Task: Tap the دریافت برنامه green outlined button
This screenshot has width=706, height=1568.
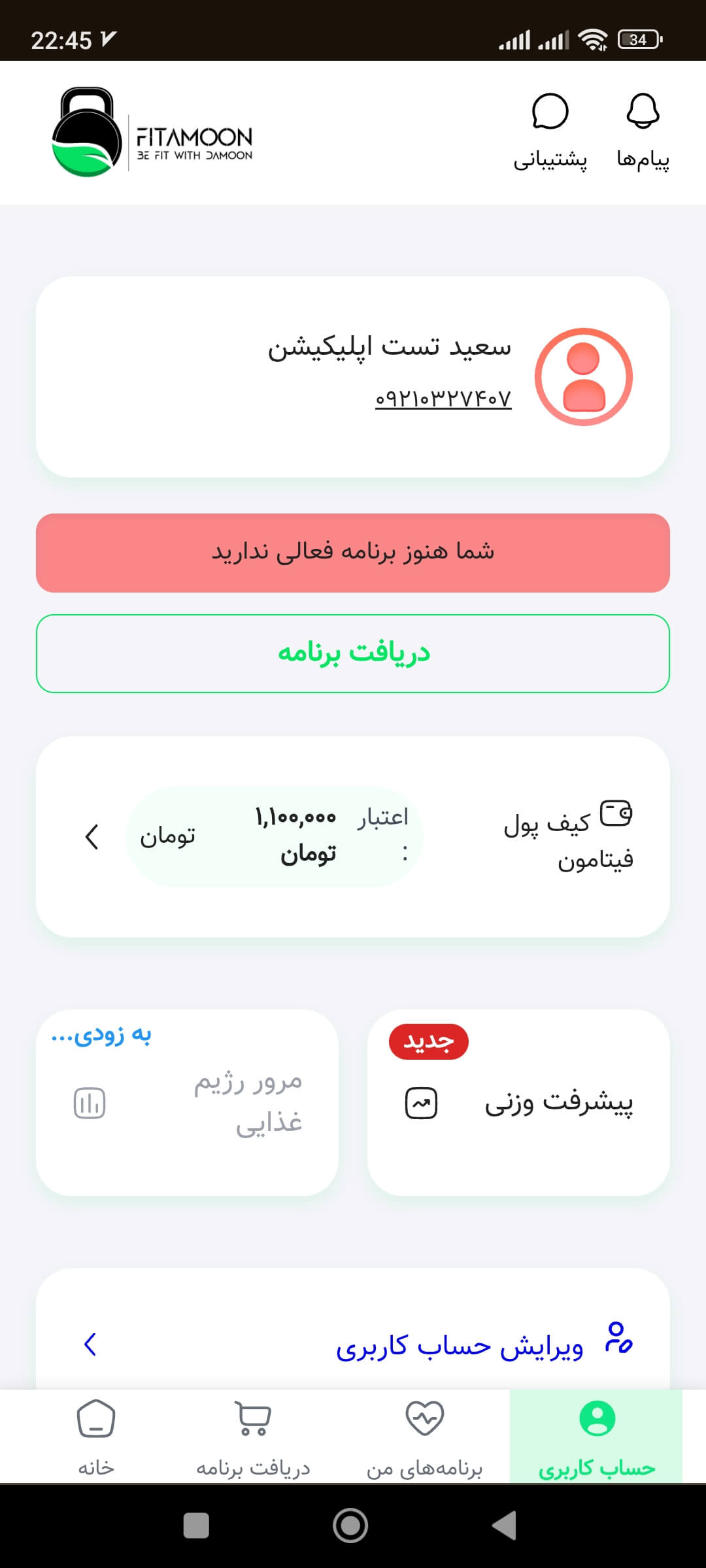Action: (353, 653)
